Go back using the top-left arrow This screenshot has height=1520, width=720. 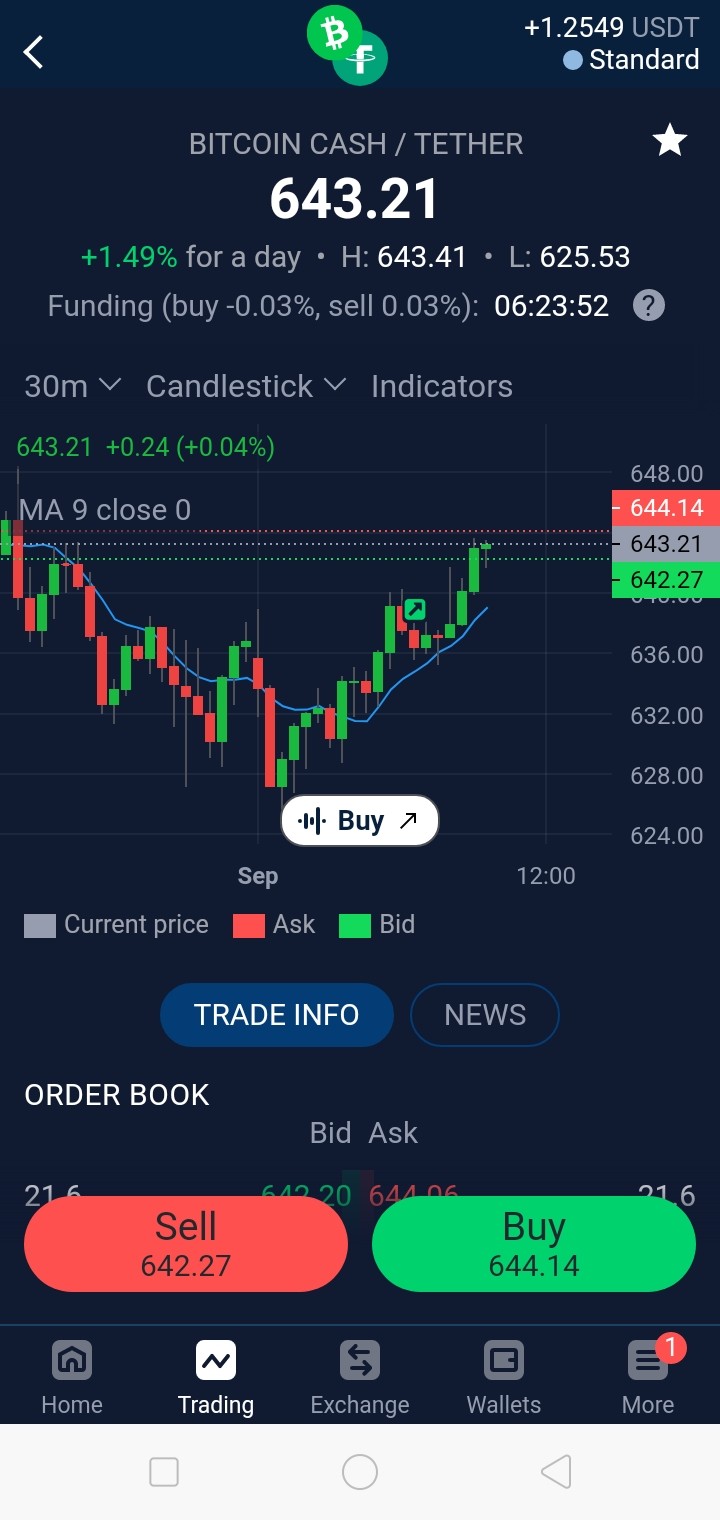point(34,52)
